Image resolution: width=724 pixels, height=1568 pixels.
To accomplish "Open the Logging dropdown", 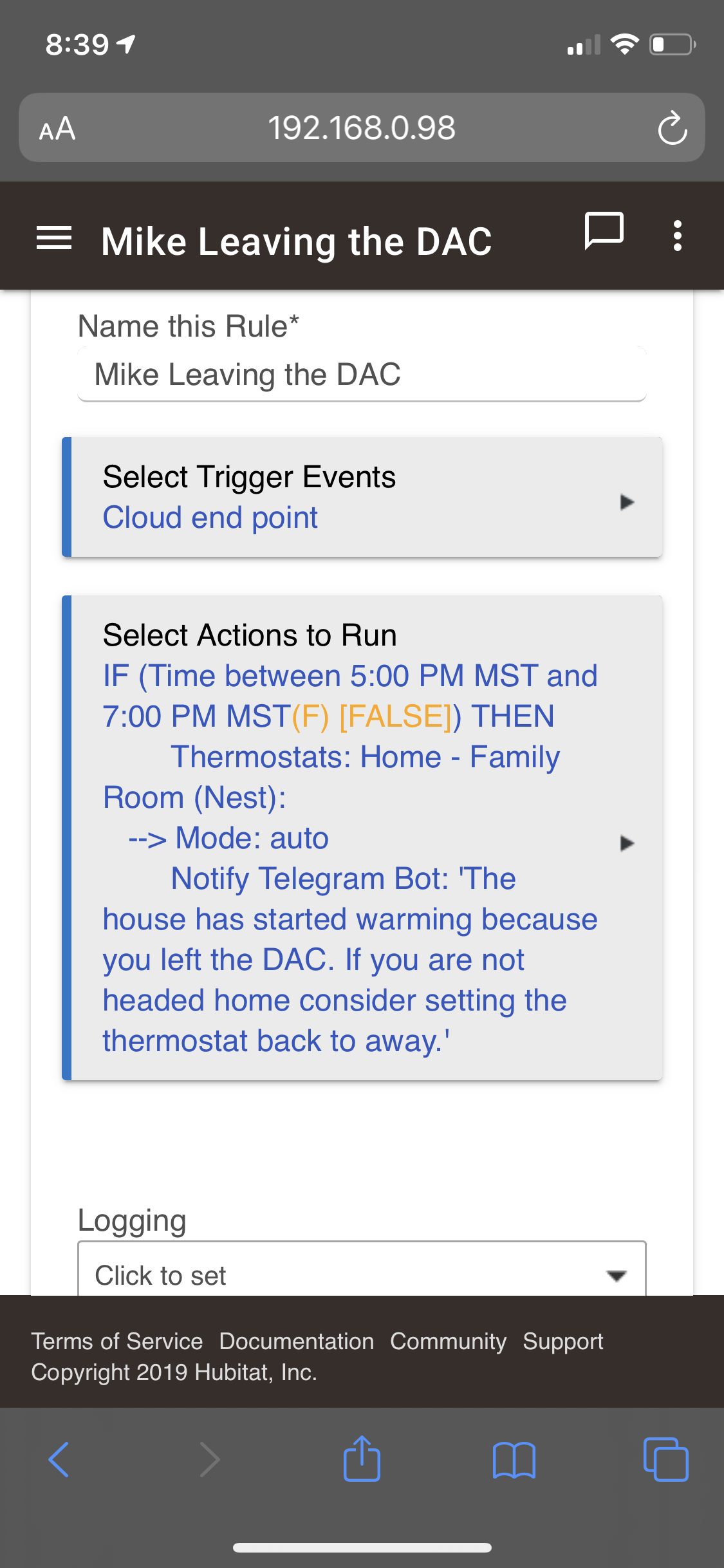I will 362,1269.
